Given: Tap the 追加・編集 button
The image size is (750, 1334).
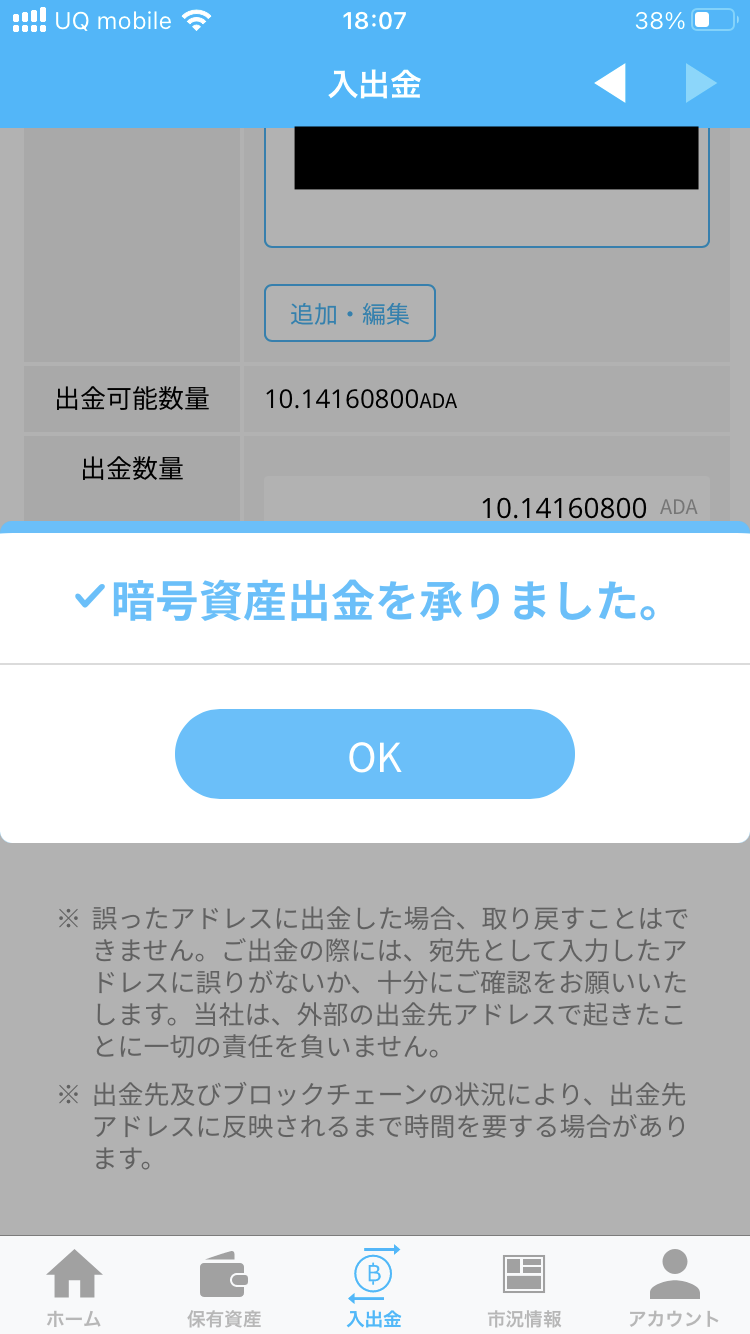Looking at the screenshot, I should click(349, 314).
